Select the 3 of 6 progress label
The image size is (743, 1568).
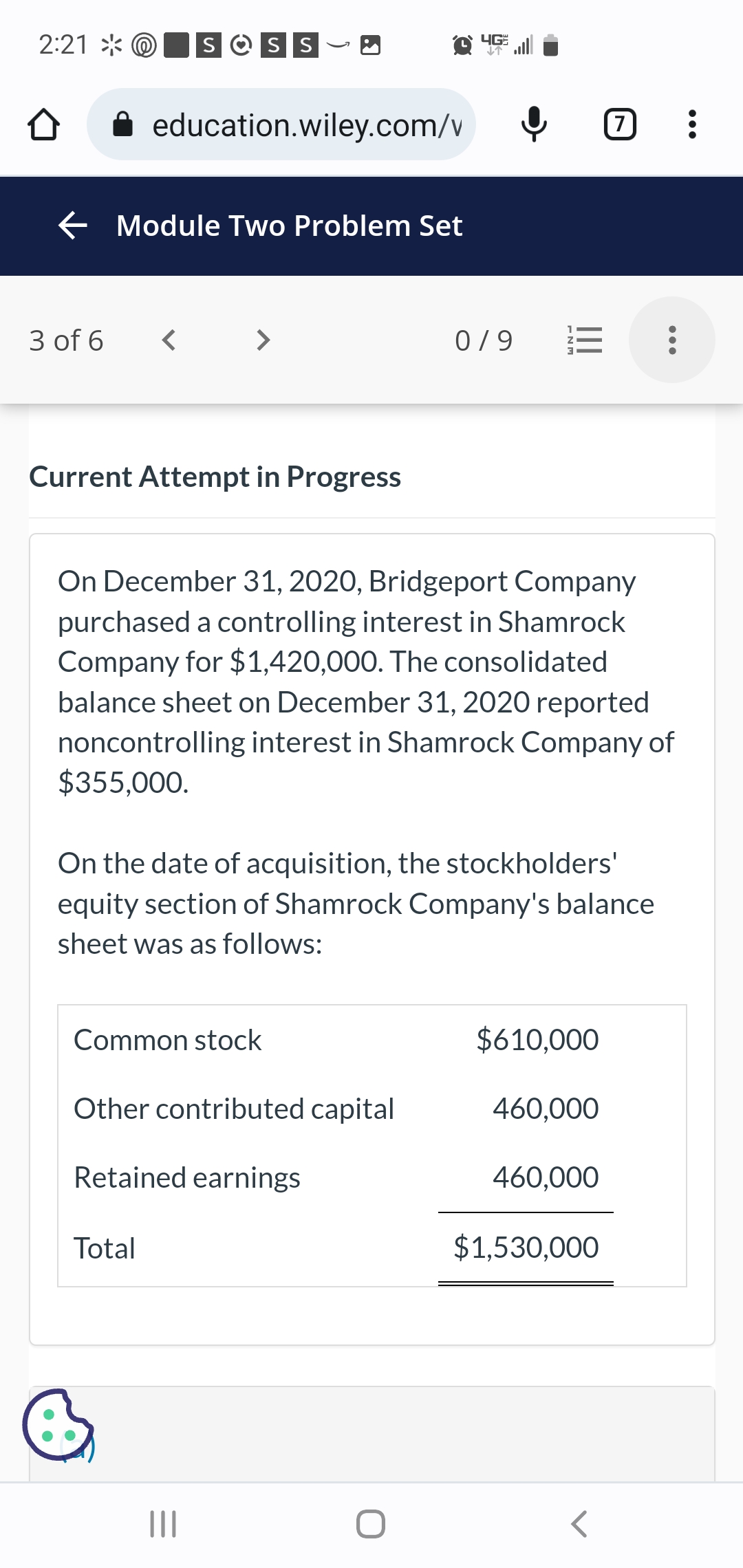[x=66, y=339]
